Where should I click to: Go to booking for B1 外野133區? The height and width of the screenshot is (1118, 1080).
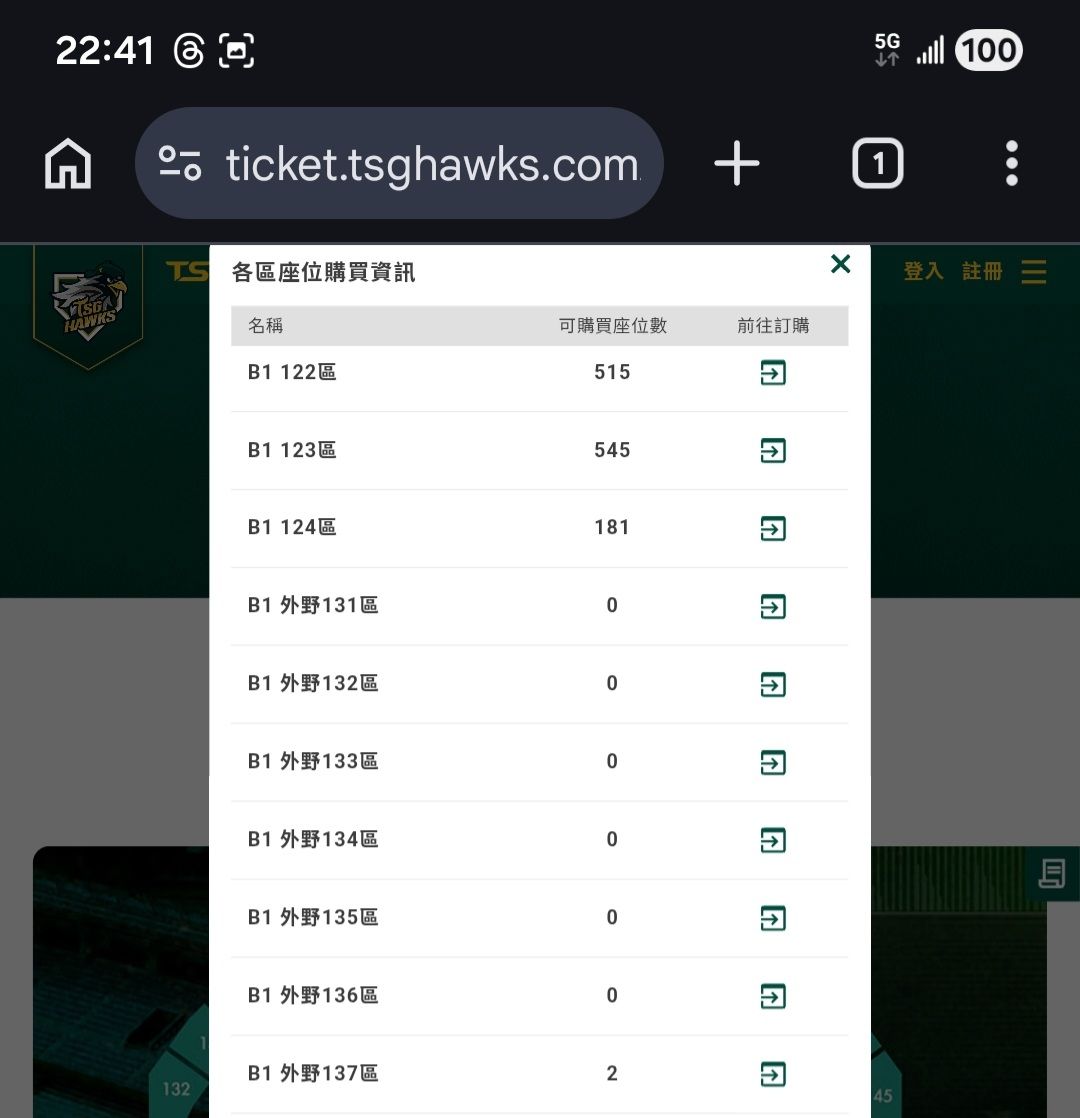click(772, 763)
